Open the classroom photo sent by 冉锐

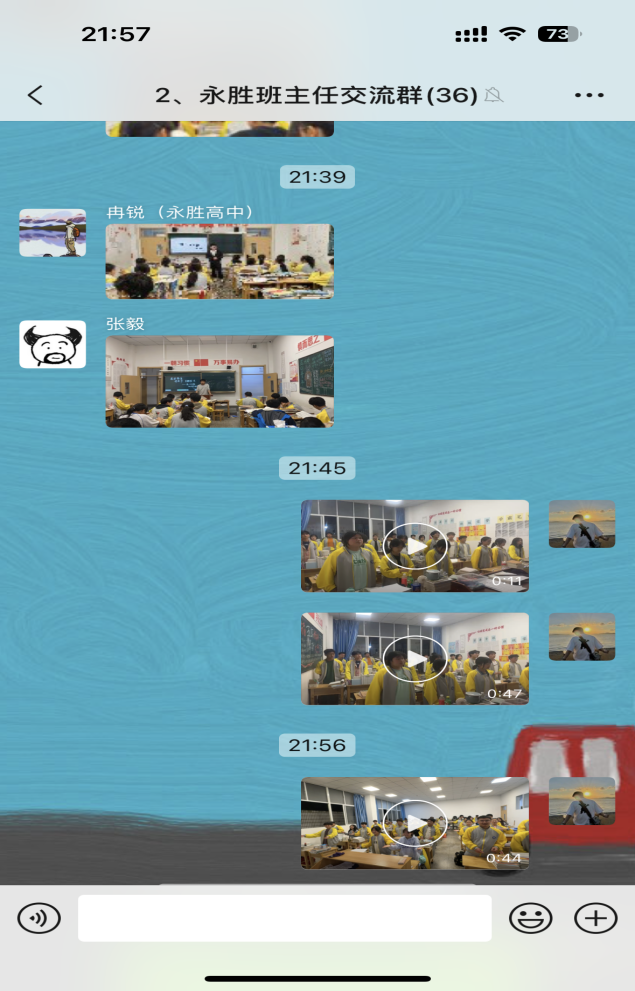219,261
